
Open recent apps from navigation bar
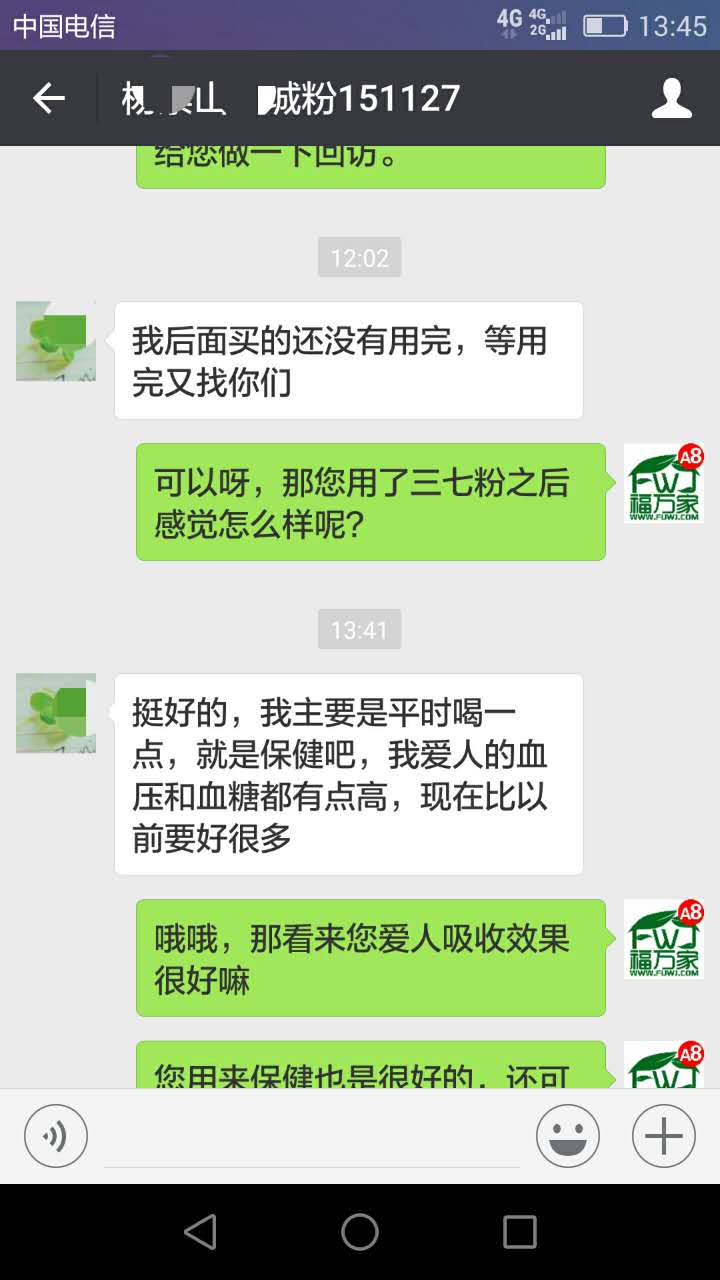click(x=520, y=1232)
